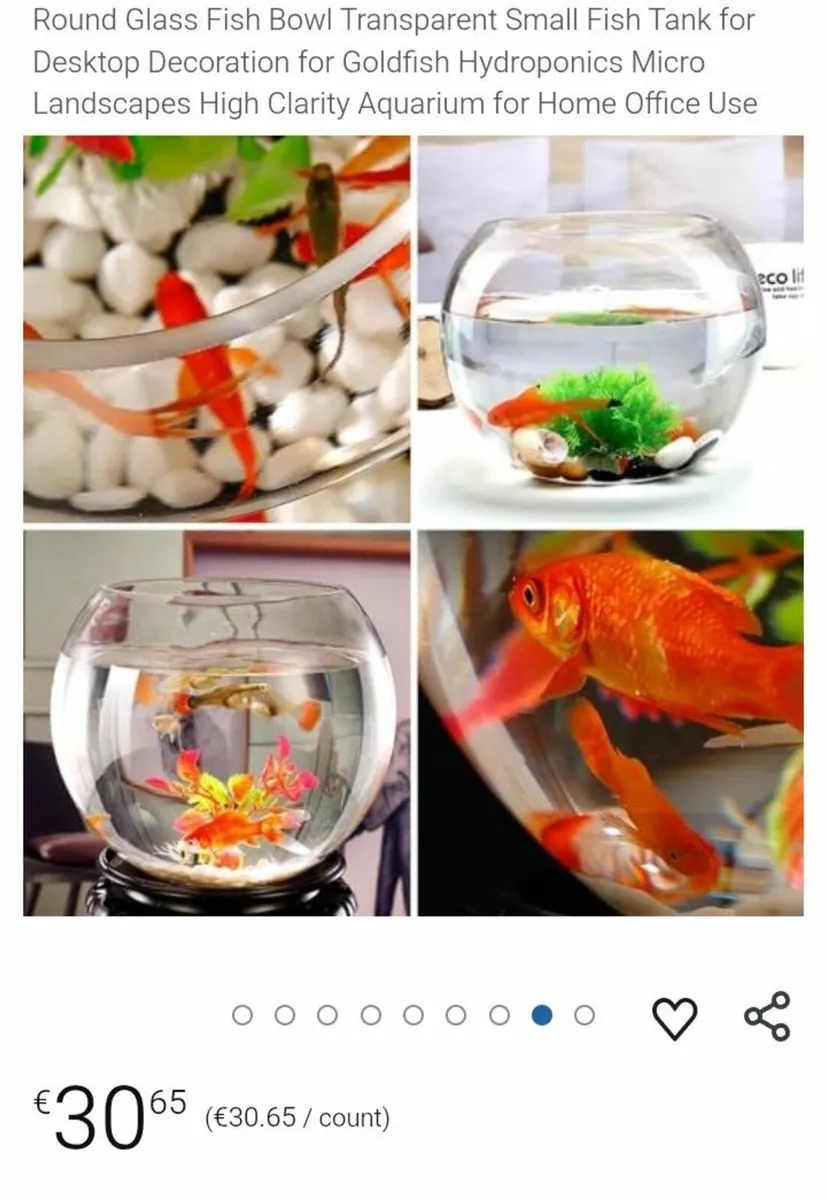Select the last image indicator dot

tap(585, 1016)
